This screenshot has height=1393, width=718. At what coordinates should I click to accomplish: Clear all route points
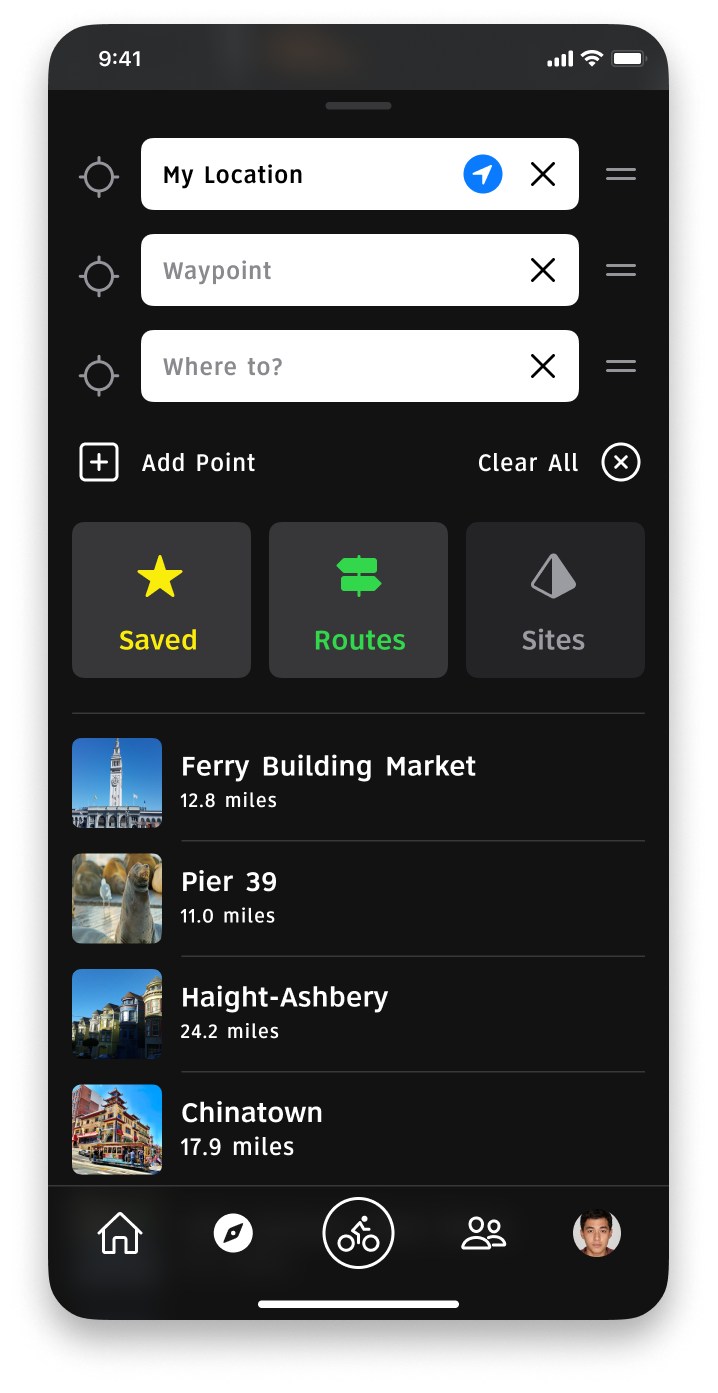[x=620, y=463]
